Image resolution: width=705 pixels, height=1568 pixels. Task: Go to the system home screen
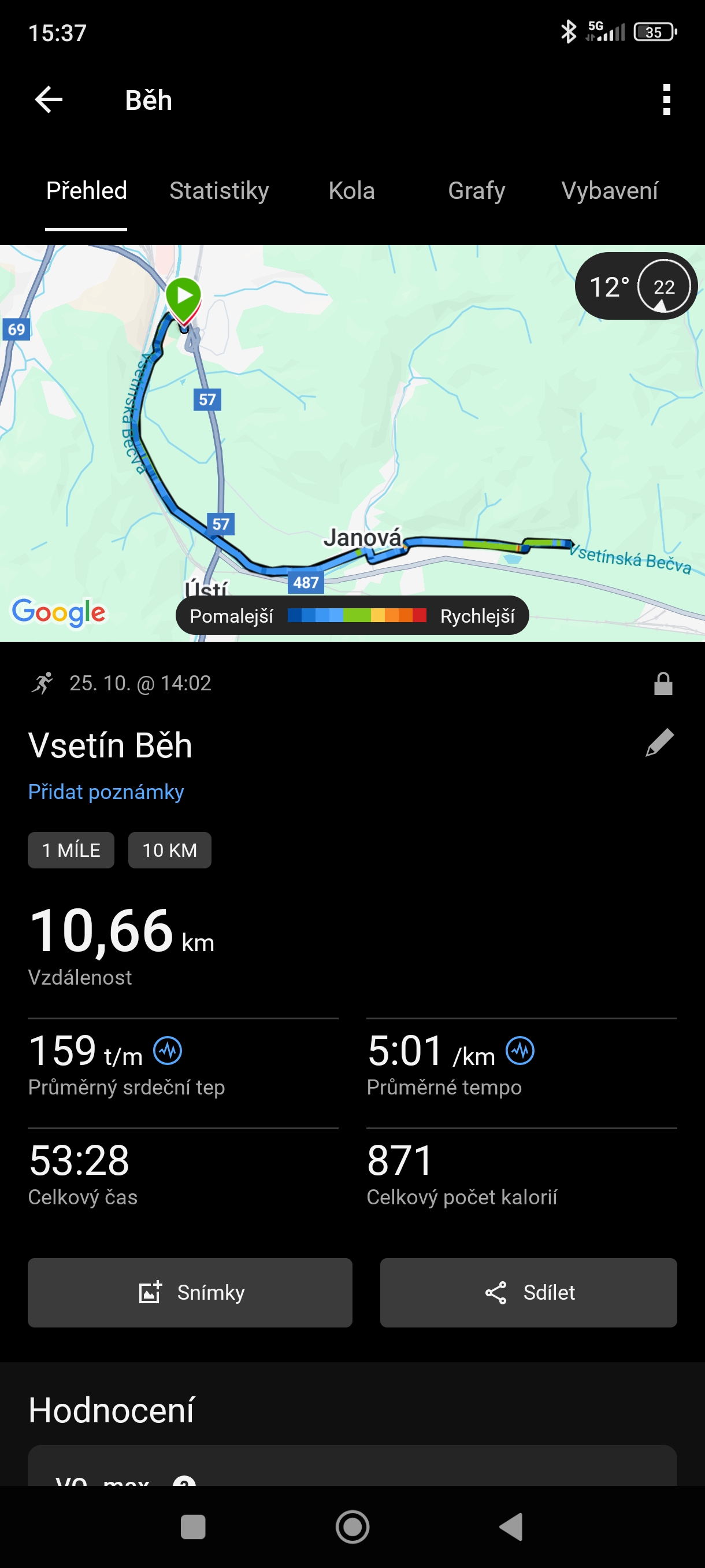coord(352,1526)
